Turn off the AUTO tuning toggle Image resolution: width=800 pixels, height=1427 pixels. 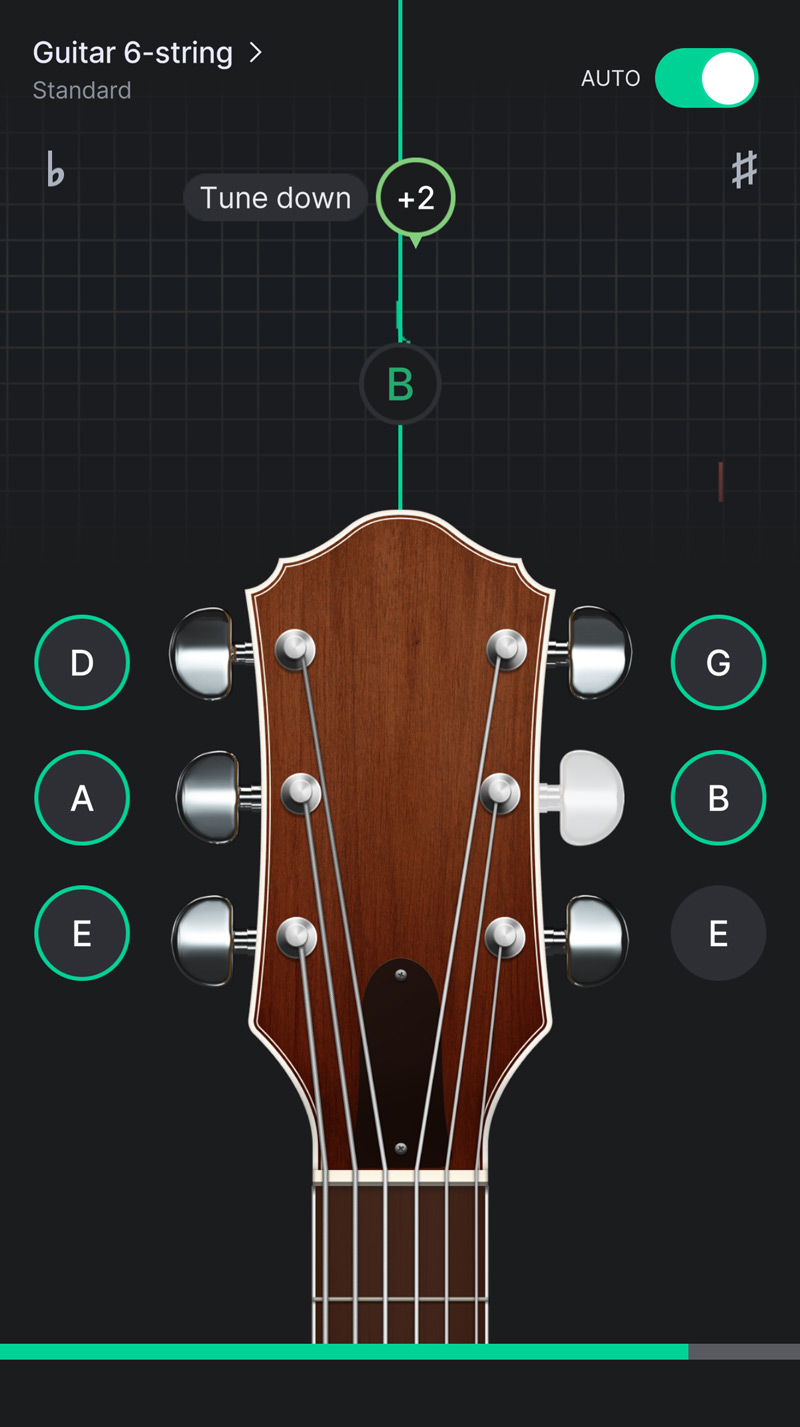706,78
